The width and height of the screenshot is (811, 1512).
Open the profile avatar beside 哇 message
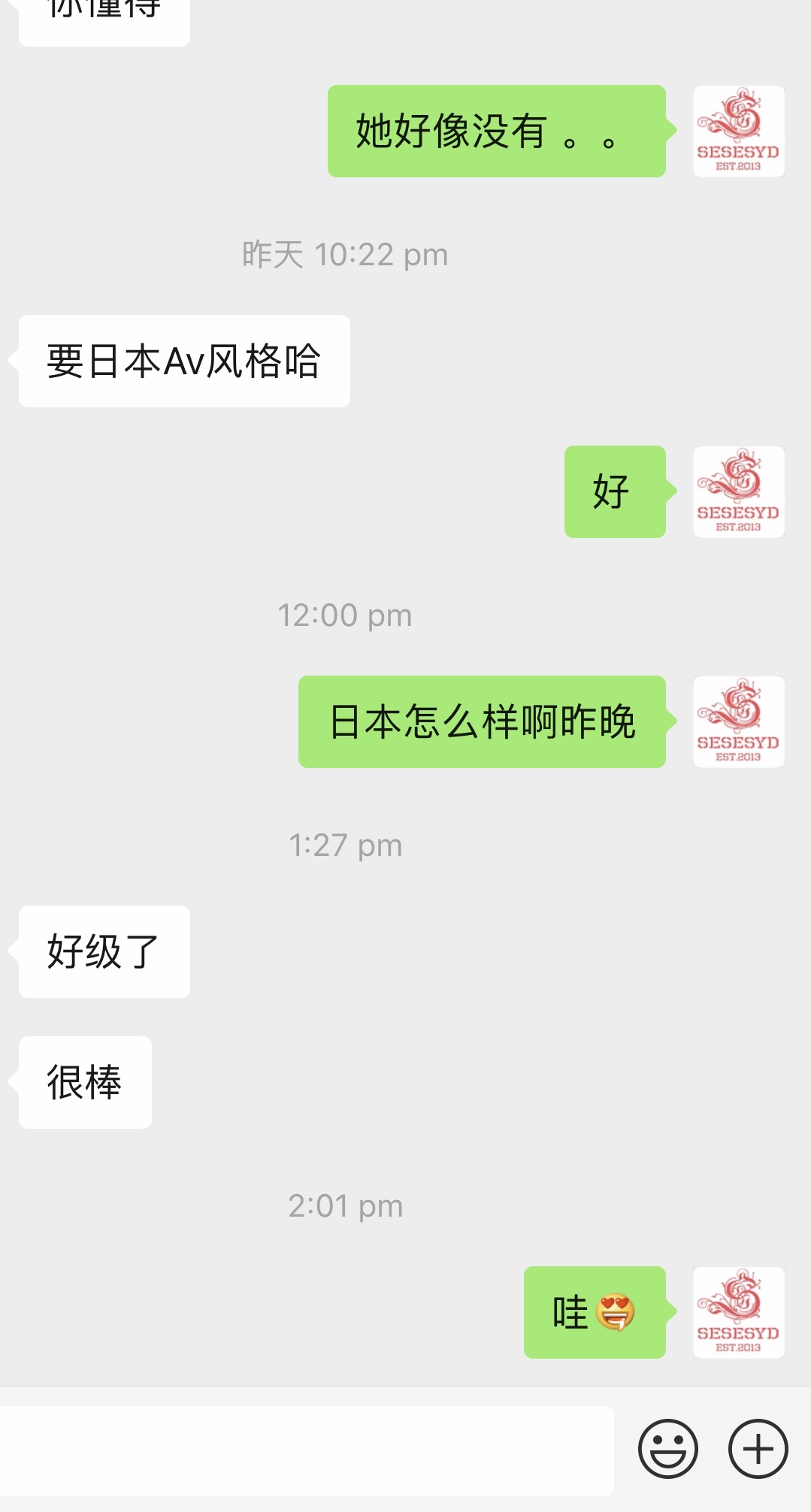[x=738, y=1313]
